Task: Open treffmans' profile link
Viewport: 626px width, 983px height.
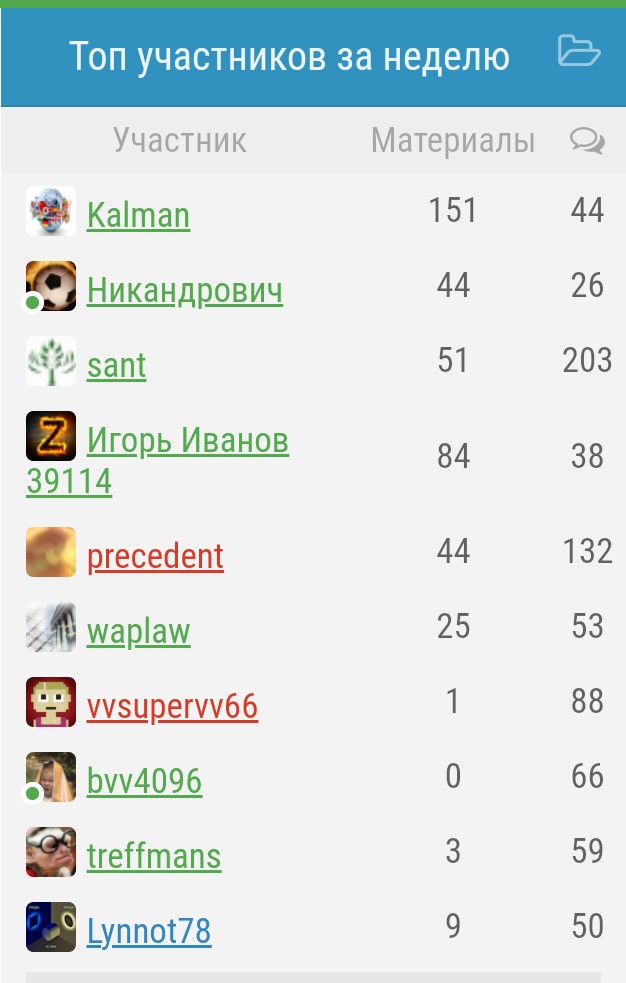Action: point(153,856)
